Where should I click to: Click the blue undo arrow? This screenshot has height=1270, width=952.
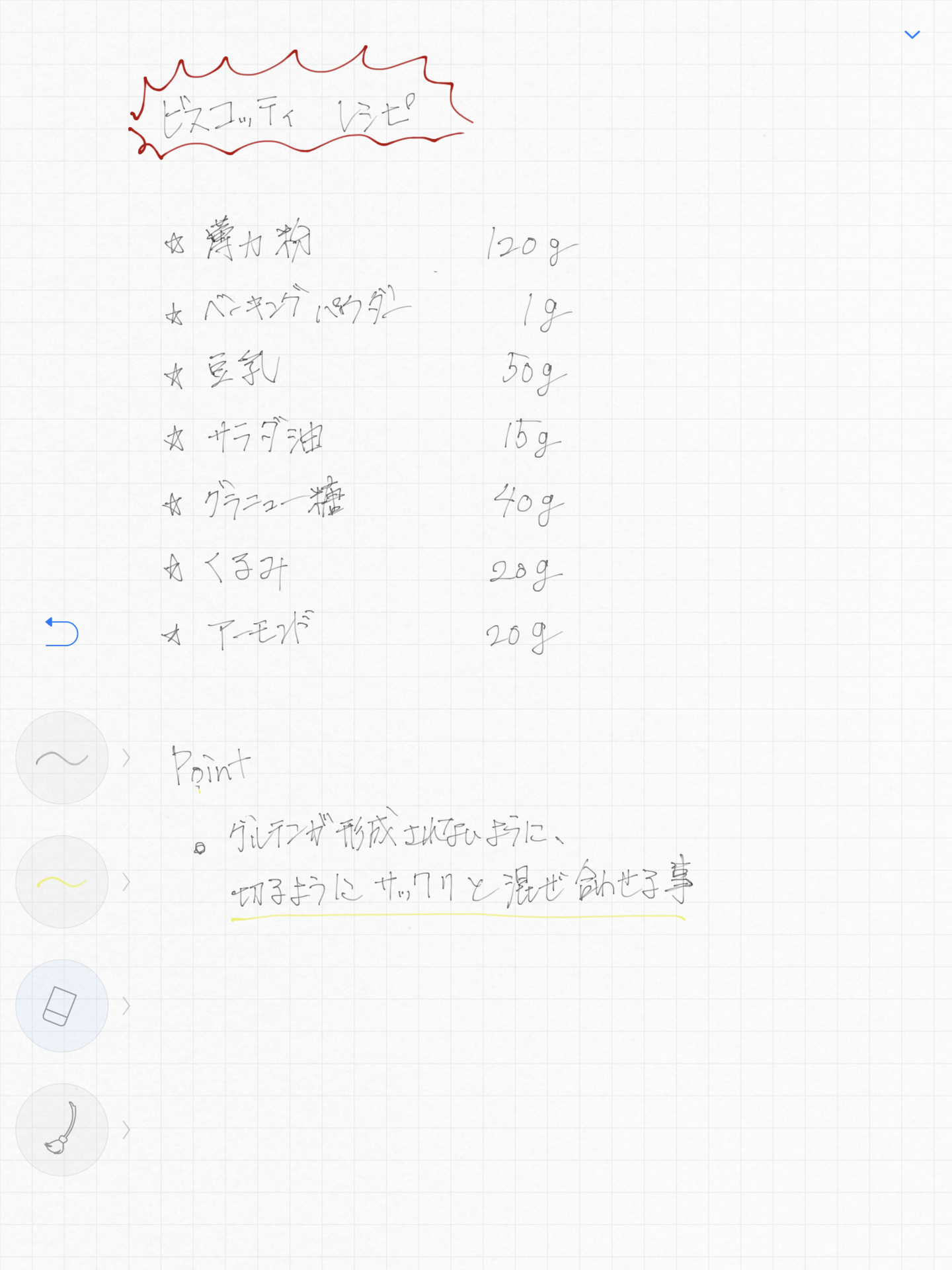click(61, 633)
